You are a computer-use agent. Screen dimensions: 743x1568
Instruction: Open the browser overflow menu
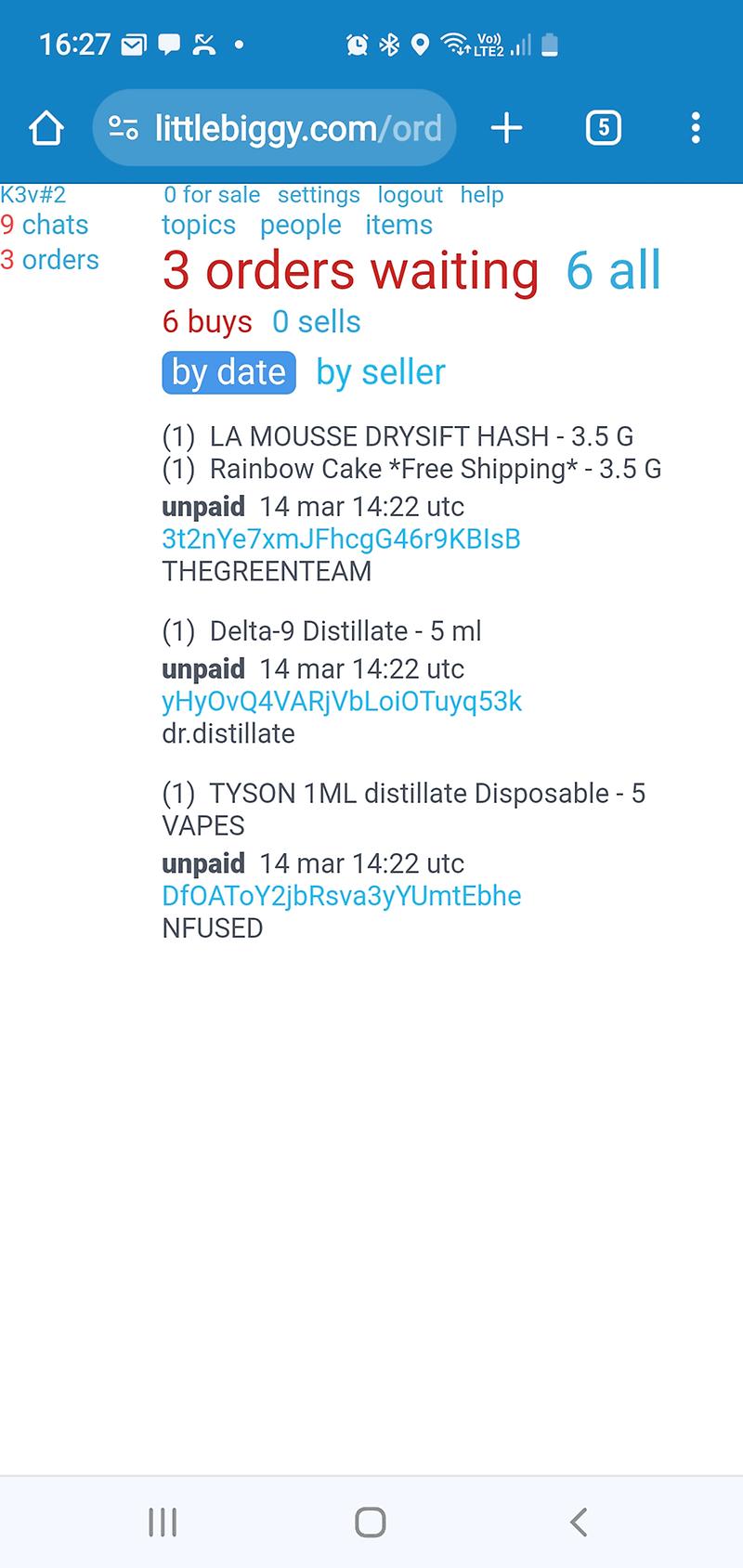click(695, 128)
